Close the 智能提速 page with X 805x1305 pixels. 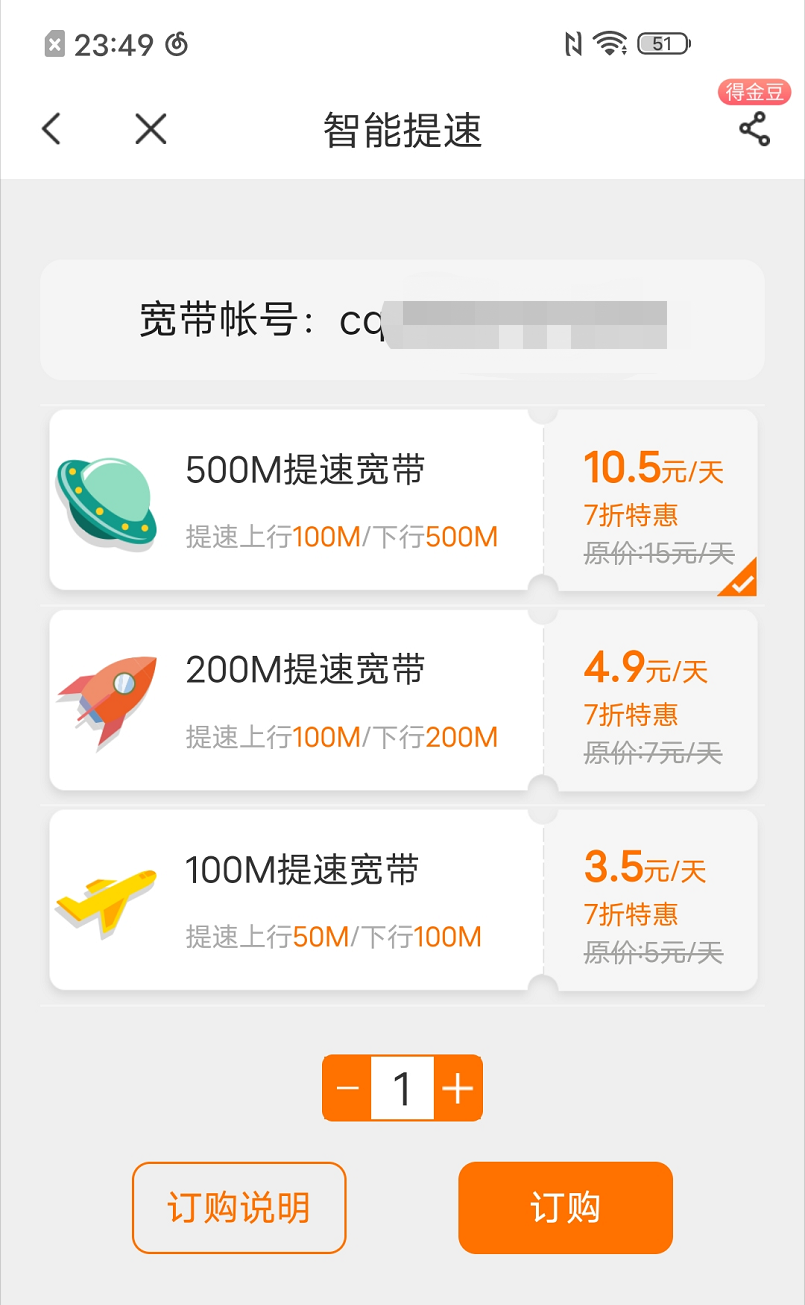pyautogui.click(x=149, y=129)
